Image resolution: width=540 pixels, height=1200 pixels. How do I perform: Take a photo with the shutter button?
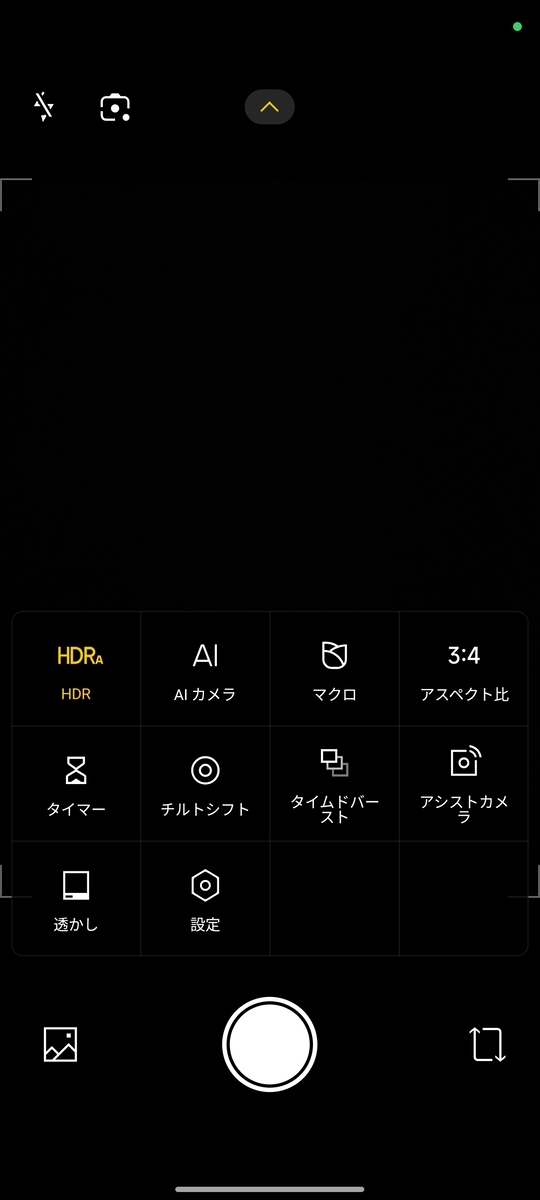270,1044
